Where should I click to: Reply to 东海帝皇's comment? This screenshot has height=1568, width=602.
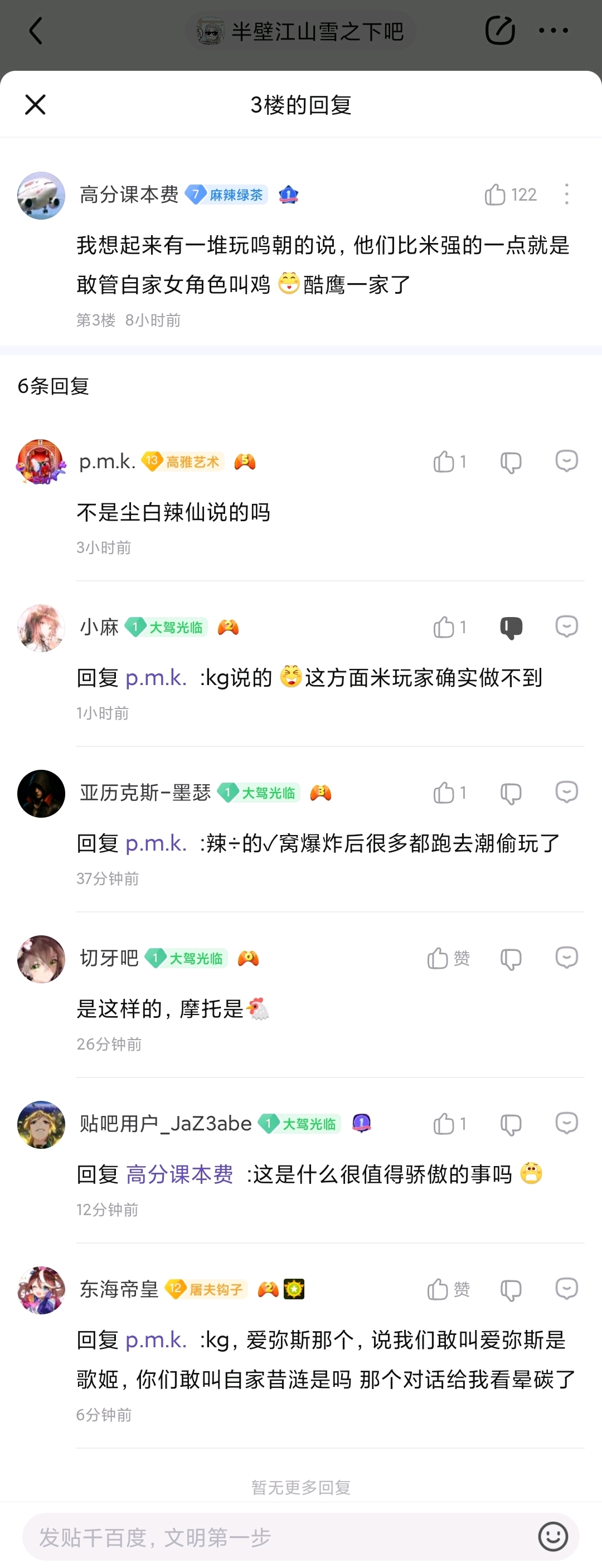click(x=567, y=1289)
